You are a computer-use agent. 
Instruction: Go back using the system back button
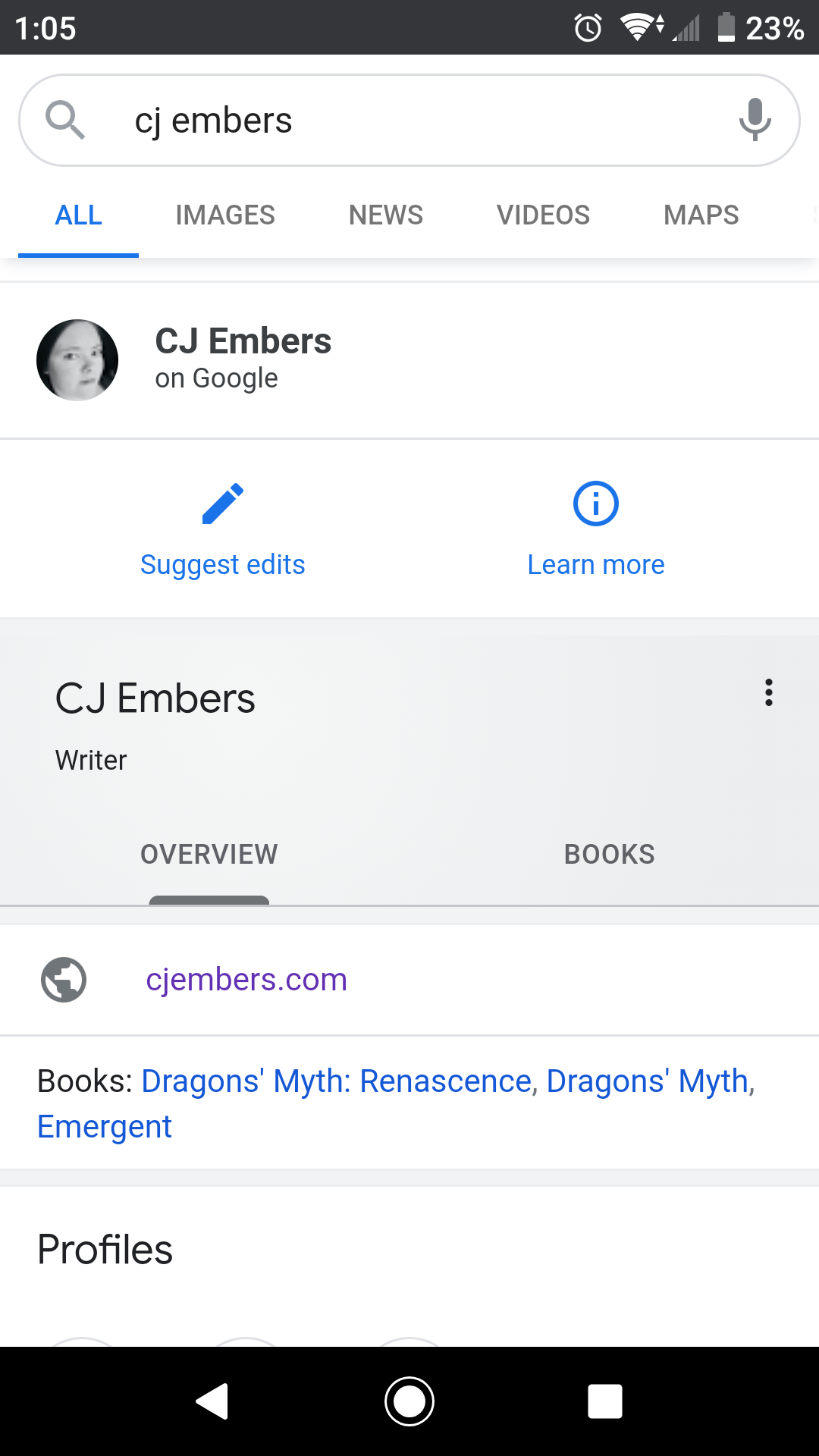click(213, 1401)
